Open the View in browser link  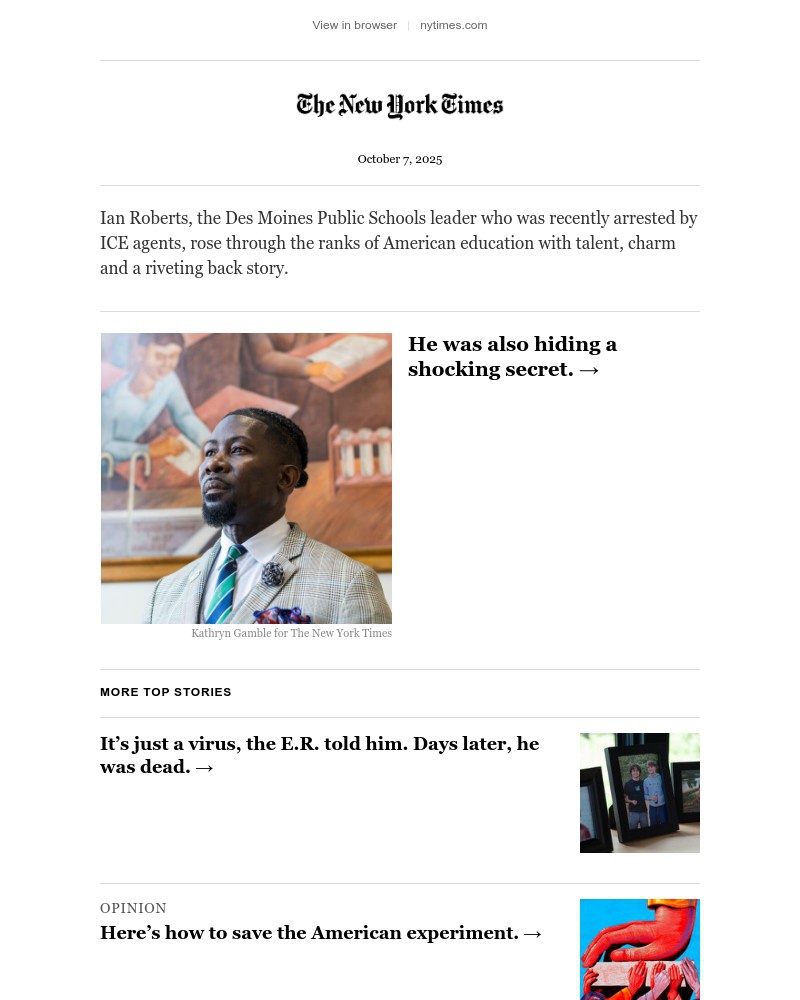click(354, 25)
